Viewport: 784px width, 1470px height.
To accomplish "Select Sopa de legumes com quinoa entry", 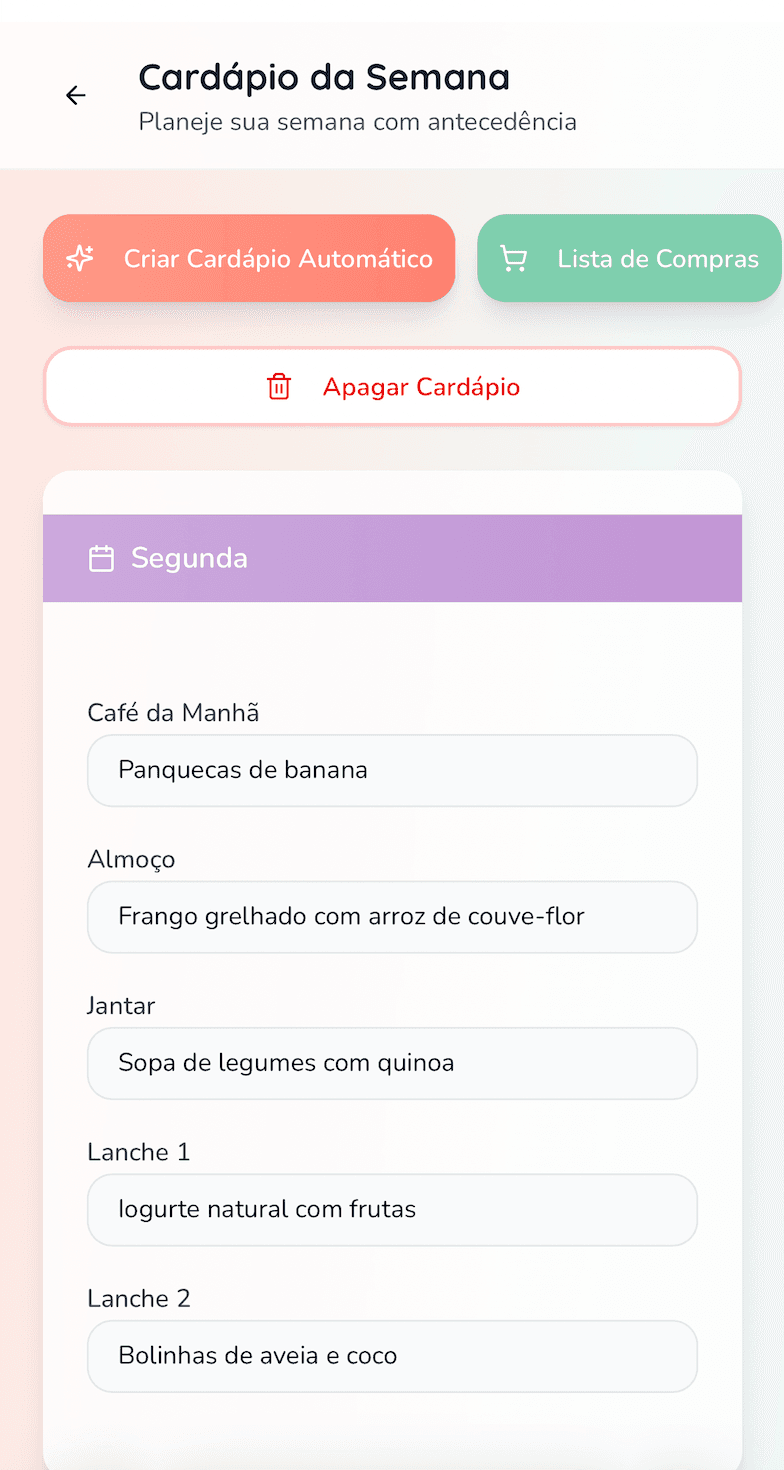I will point(392,1063).
